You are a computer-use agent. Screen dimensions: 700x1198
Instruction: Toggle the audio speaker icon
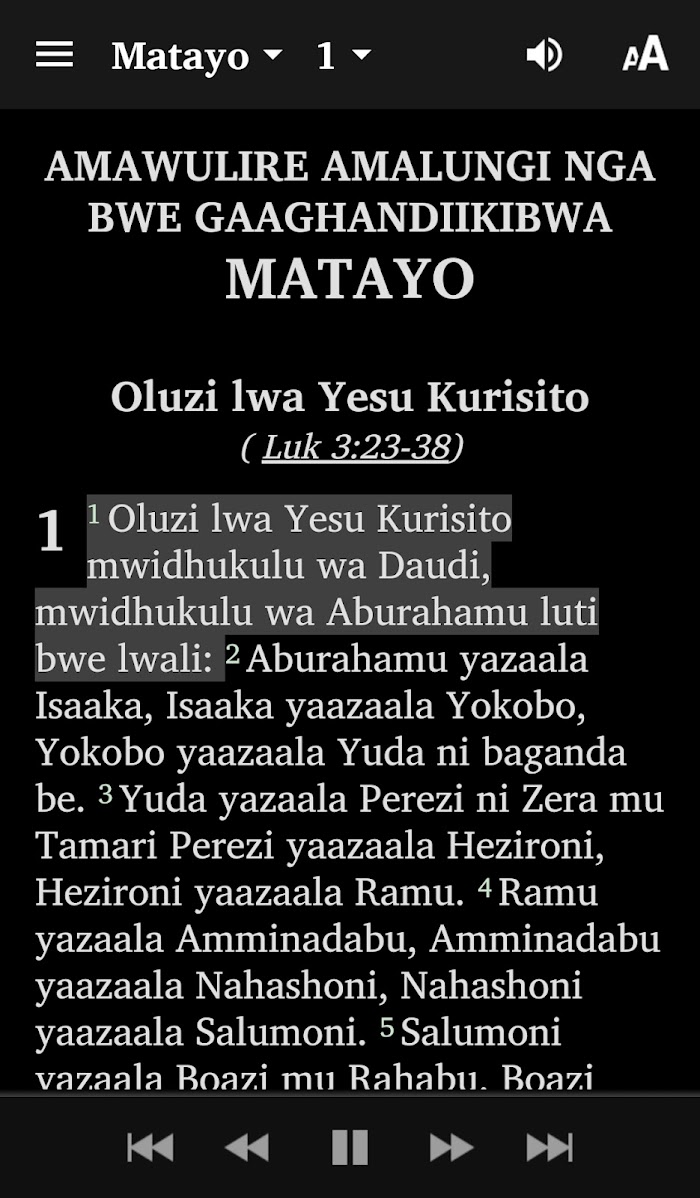[x=544, y=55]
